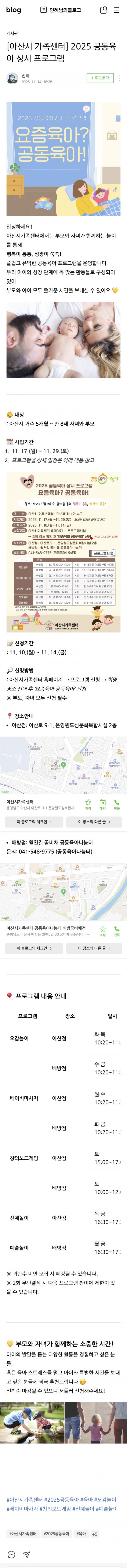This screenshot has width=127, height=1568.
Task: Open post overflow menu next to 이웃추가
Action: click(x=120, y=78)
